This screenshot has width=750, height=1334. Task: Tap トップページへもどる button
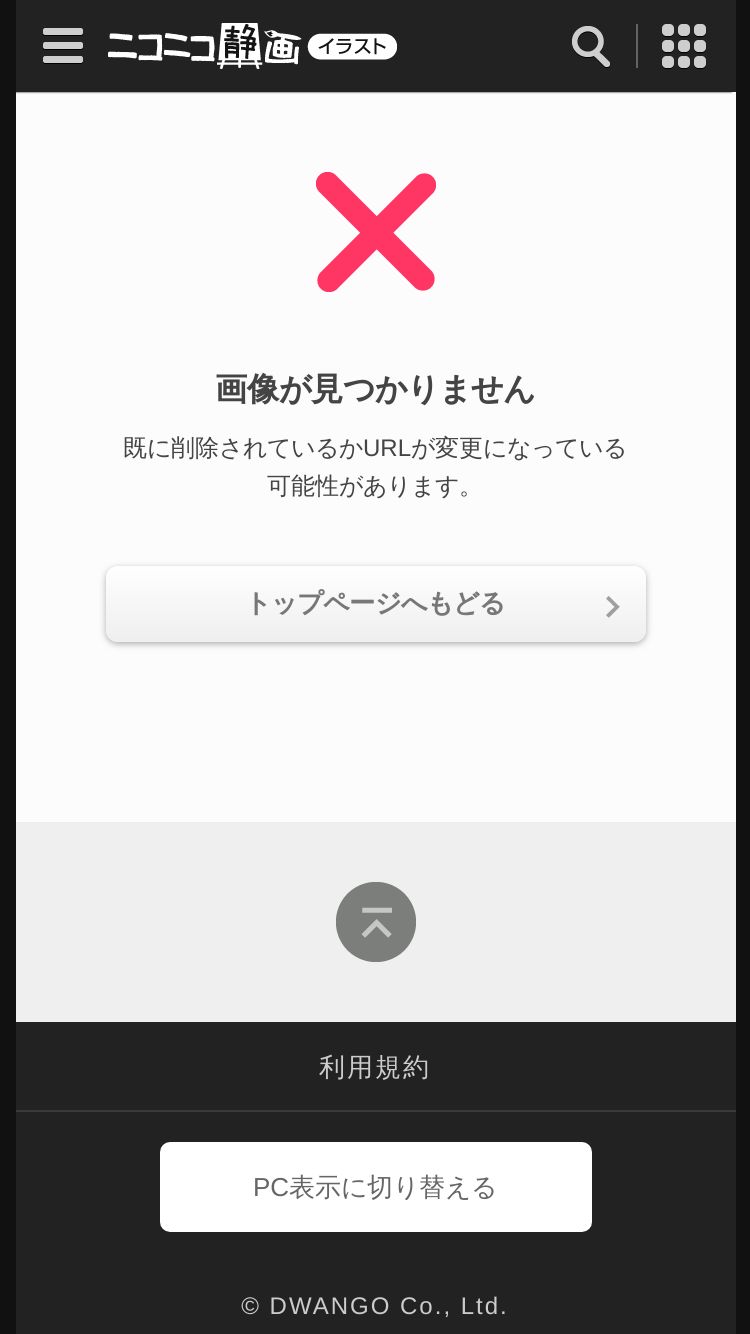coord(376,604)
